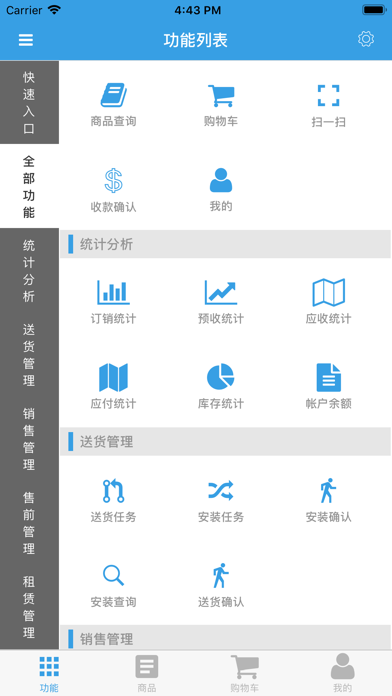This screenshot has width=392, height=696.
Task: Switch to the 商品 bottom tab
Action: (x=147, y=673)
